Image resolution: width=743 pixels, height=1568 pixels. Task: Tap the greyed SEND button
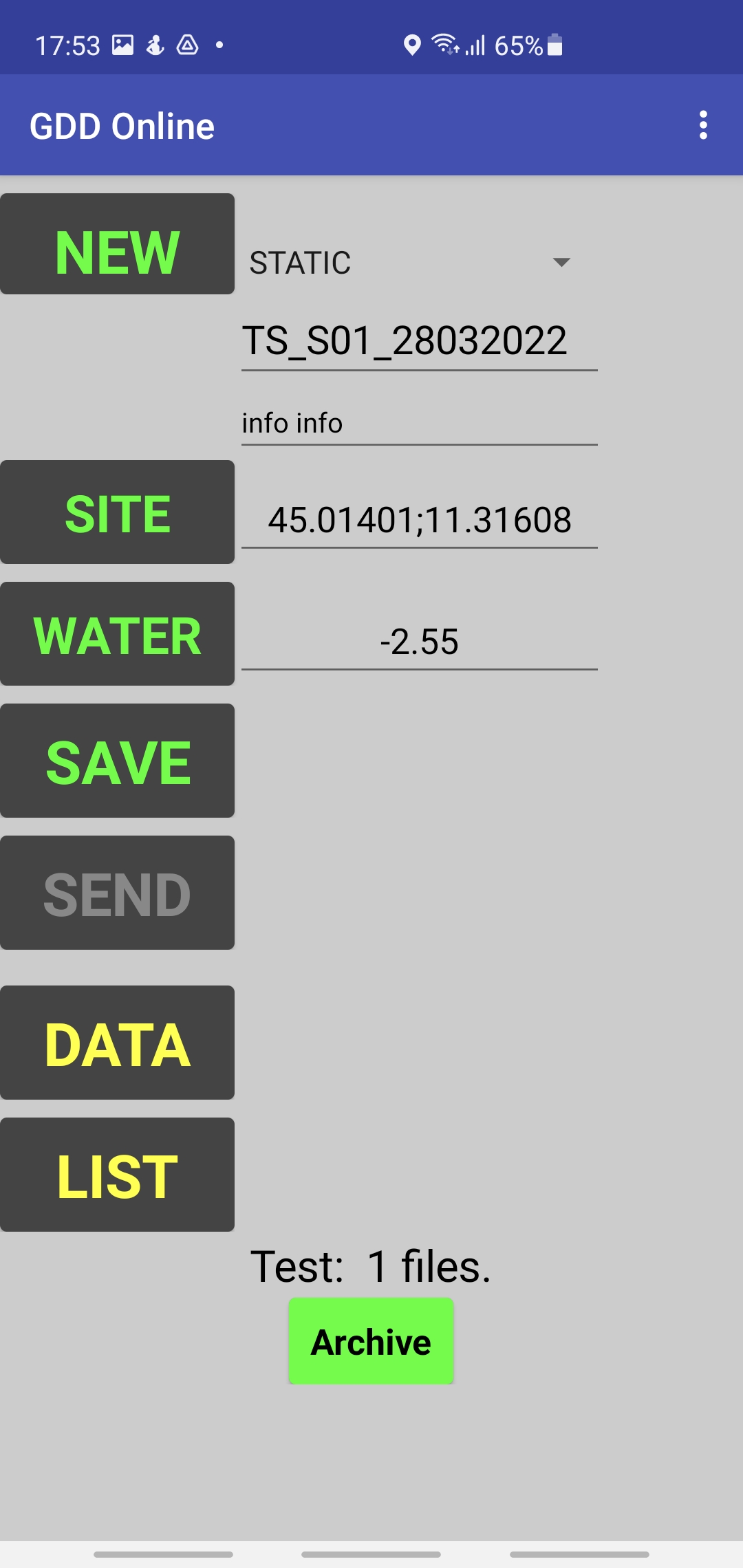tap(117, 893)
